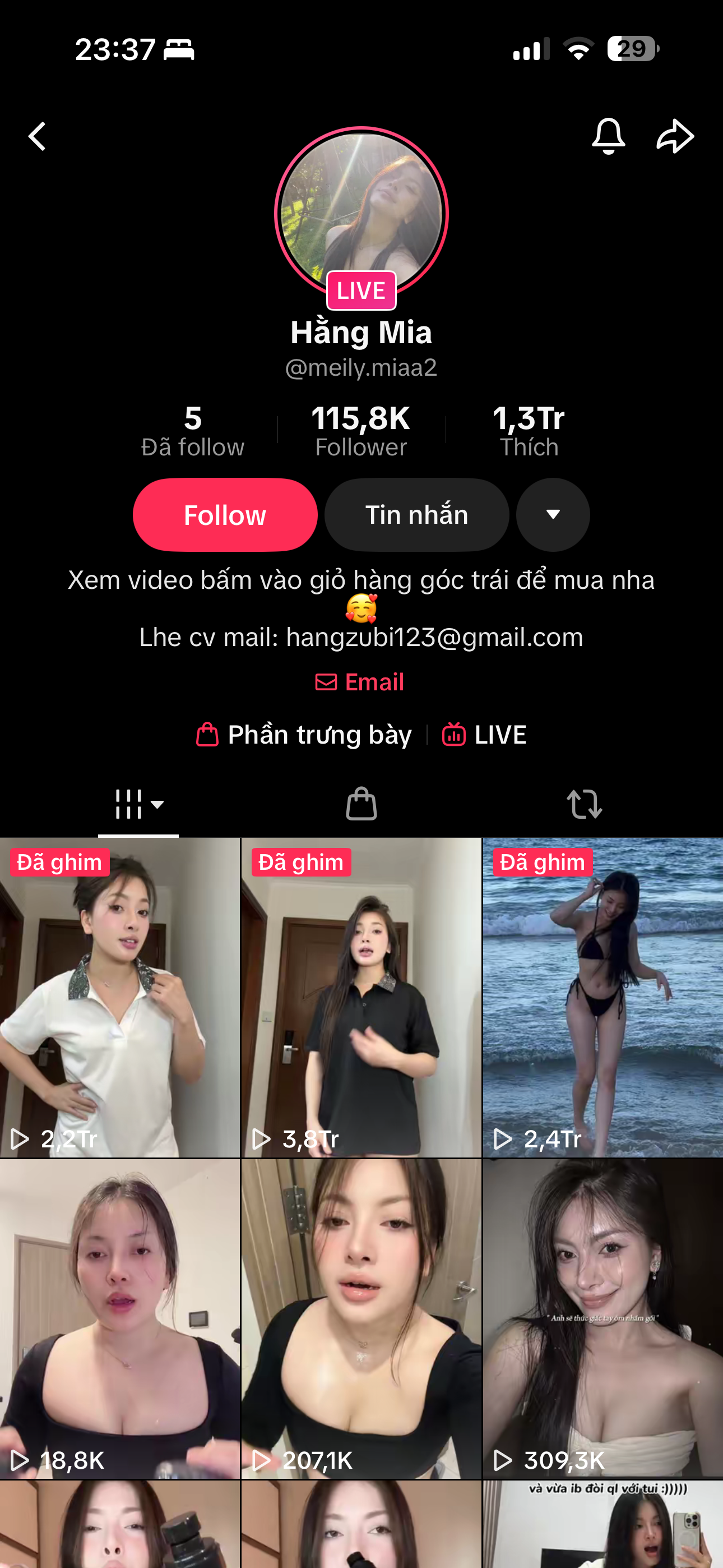The image size is (723, 1568).
Task: Open the video with 207,1K views
Action: [x=361, y=1318]
